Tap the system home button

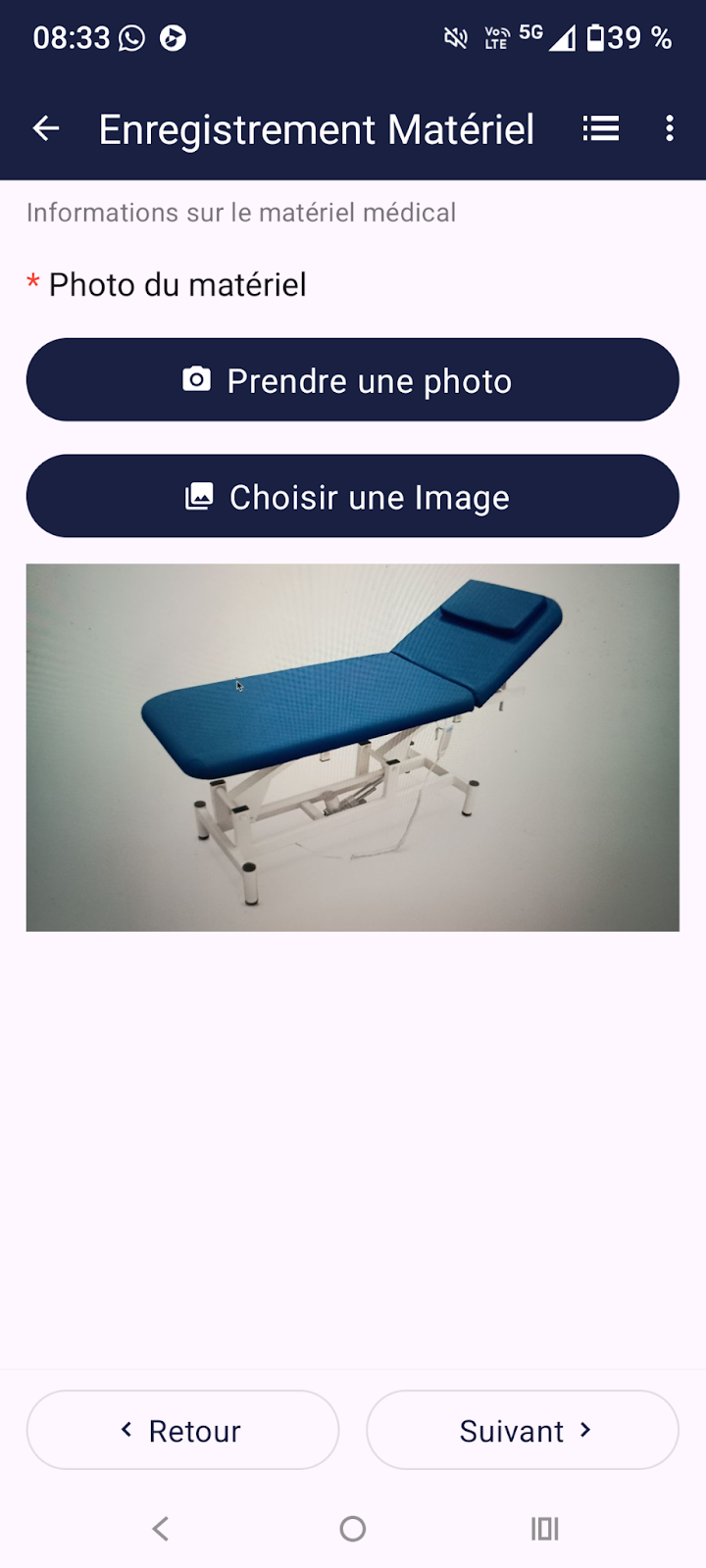click(x=352, y=1528)
